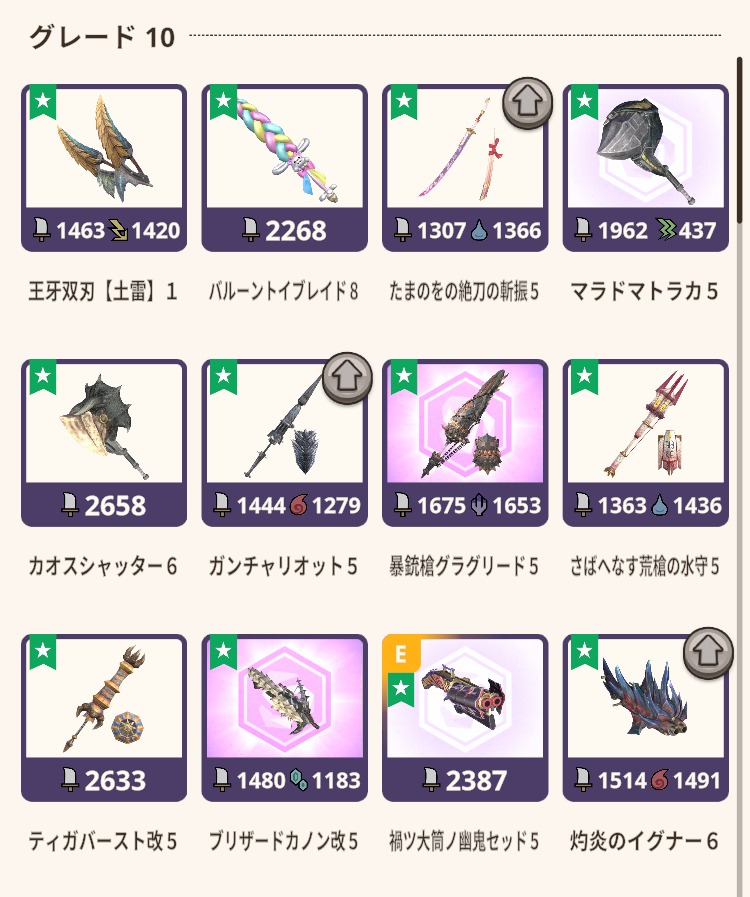Viewport: 750px width, 897px height.
Task: Open 禍ツ大筒ノ幽鬼セッド equipped weapon card
Action: pos(465,717)
